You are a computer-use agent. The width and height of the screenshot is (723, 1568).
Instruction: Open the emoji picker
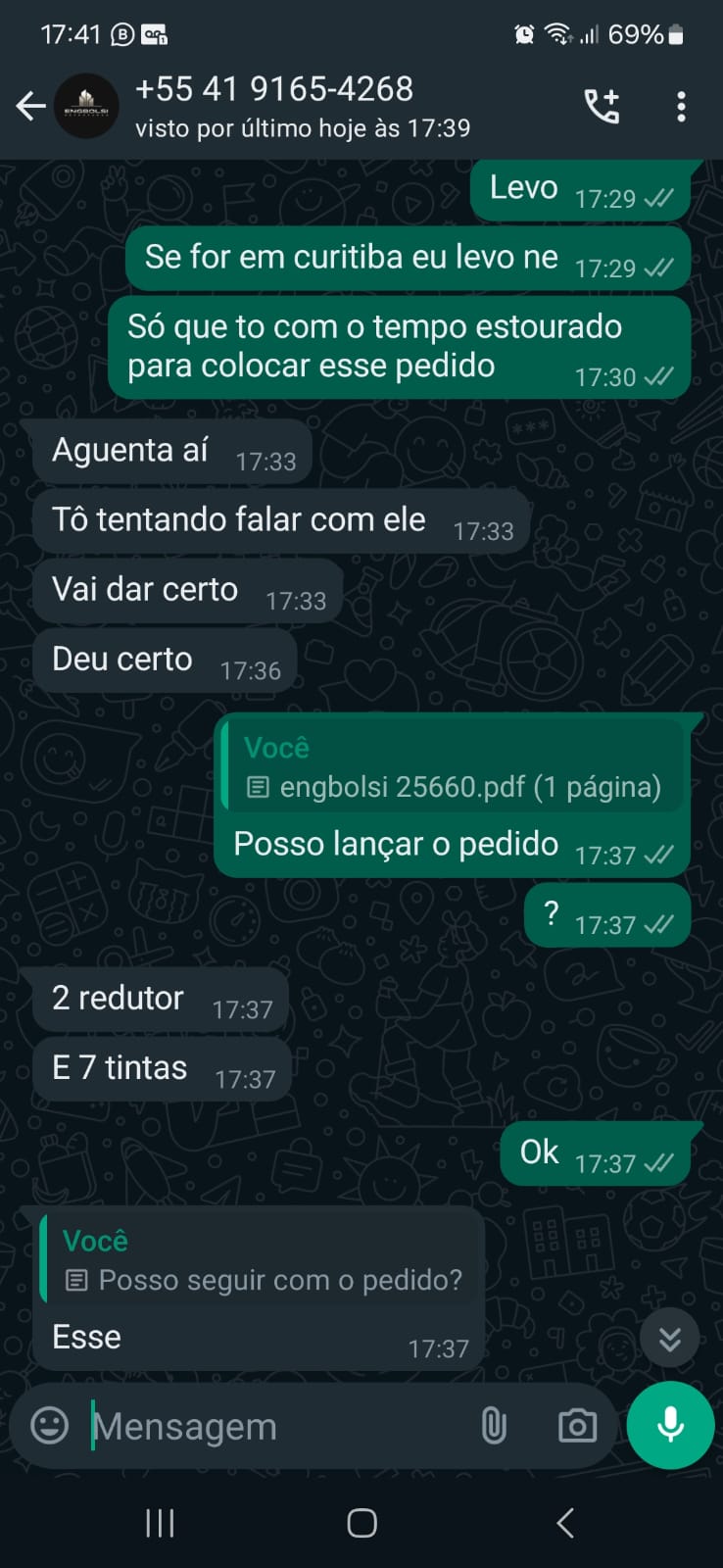[x=50, y=1426]
